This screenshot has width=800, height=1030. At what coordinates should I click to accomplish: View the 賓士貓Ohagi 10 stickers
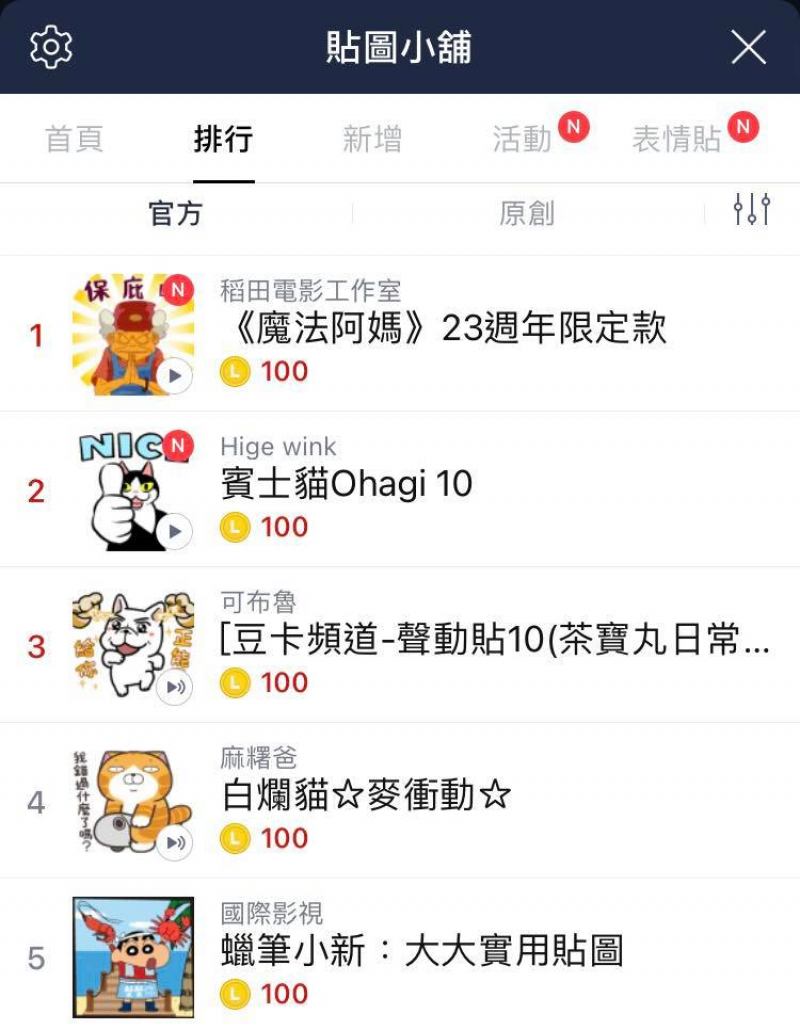coord(346,485)
